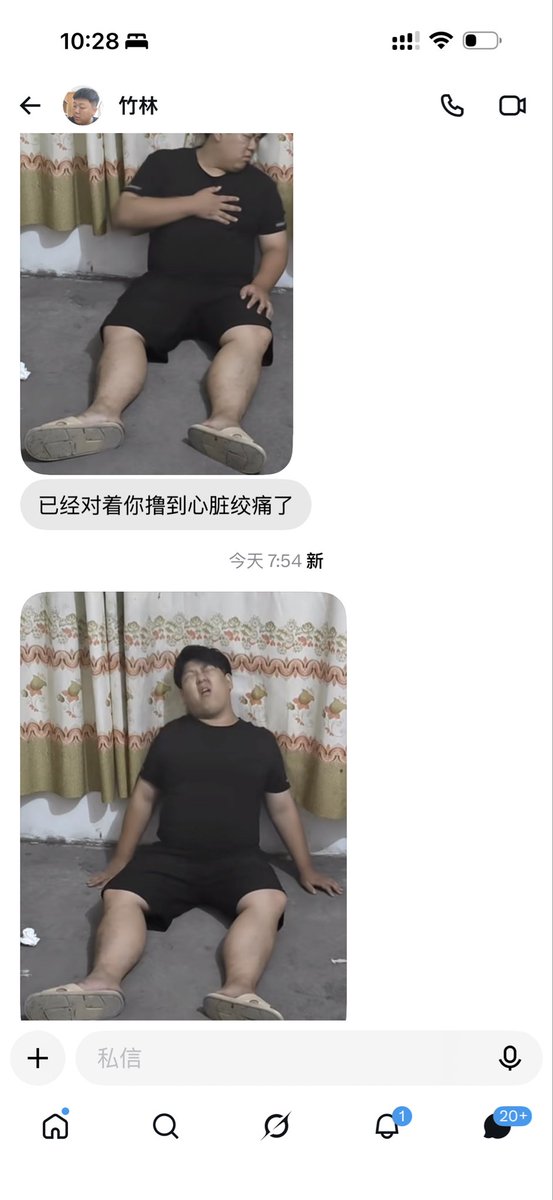Open the Search tab
Viewport: 553px width, 1200px height.
click(166, 1127)
